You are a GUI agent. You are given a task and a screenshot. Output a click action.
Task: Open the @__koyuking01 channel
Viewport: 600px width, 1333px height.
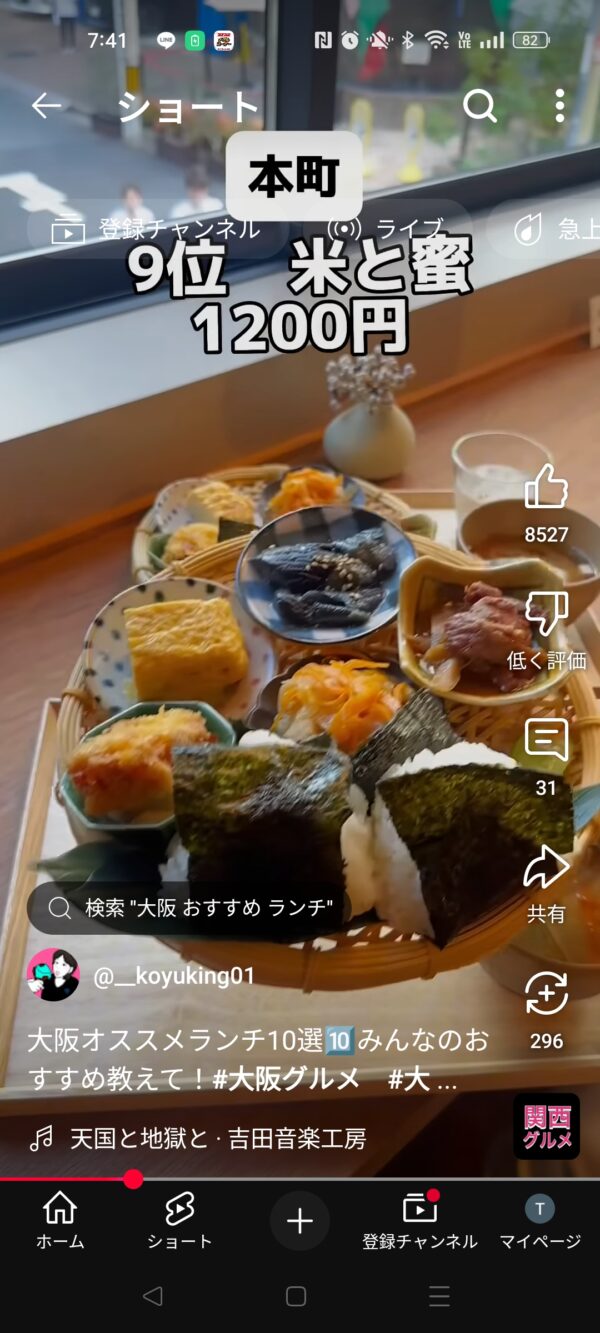[x=174, y=976]
